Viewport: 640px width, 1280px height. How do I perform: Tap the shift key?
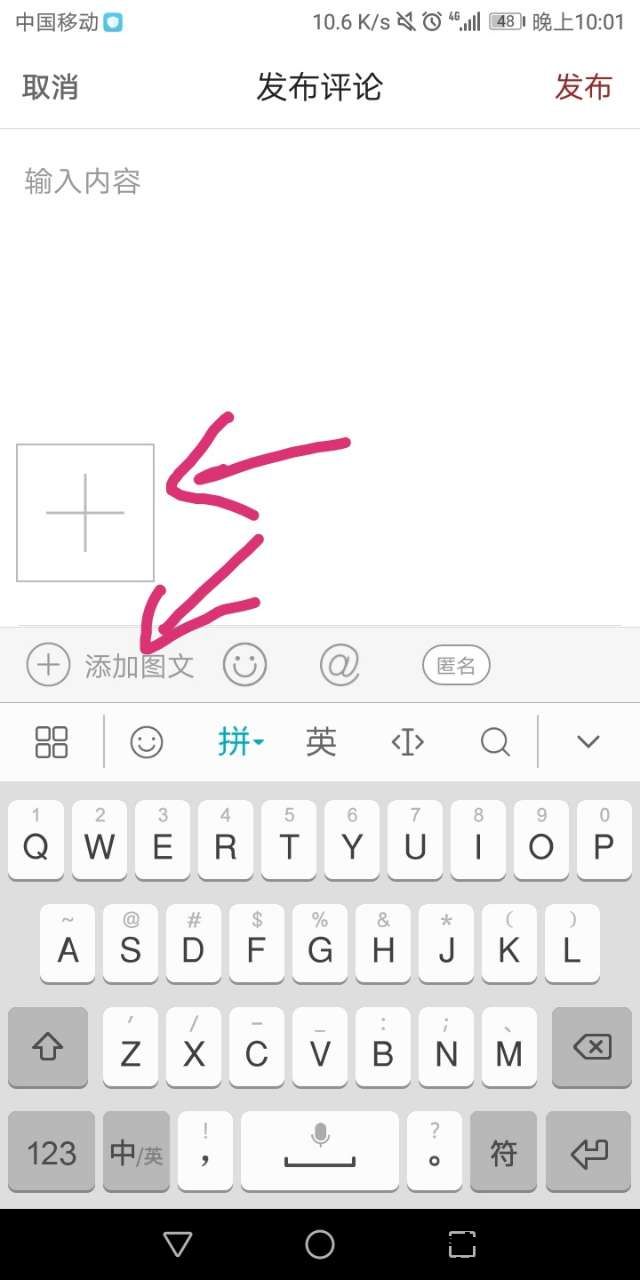tap(48, 1047)
